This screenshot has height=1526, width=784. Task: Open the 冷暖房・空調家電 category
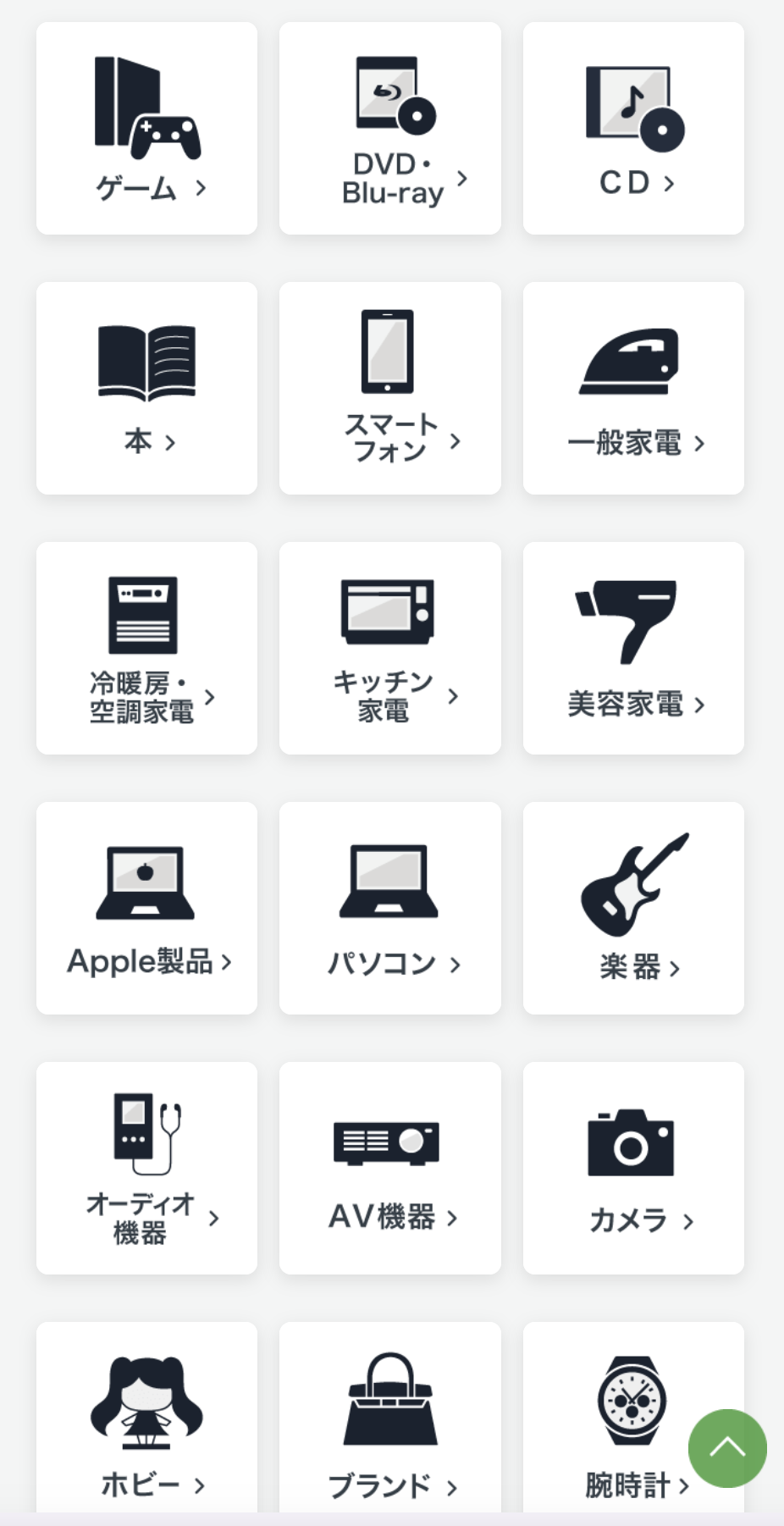(146, 649)
